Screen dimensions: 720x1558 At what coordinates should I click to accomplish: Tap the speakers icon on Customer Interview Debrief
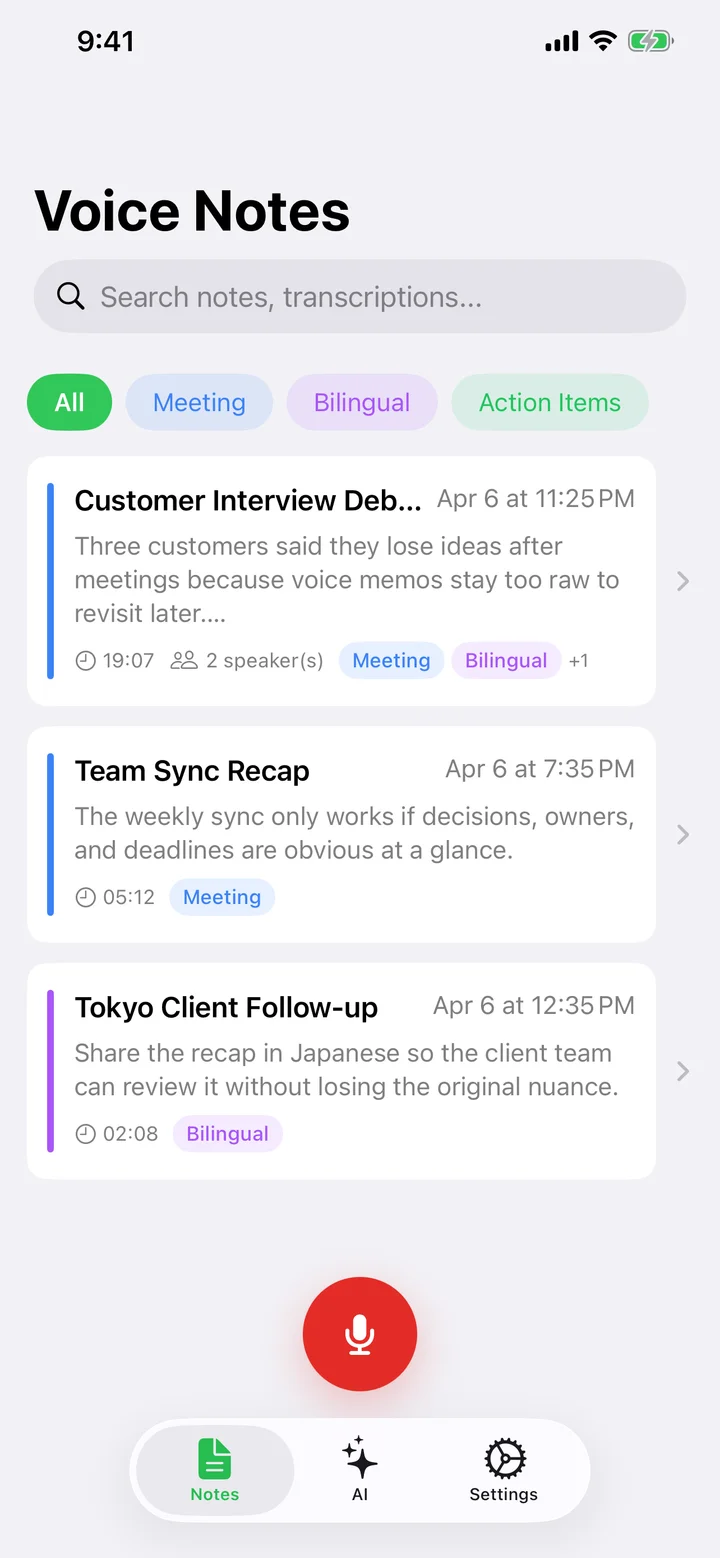click(183, 660)
